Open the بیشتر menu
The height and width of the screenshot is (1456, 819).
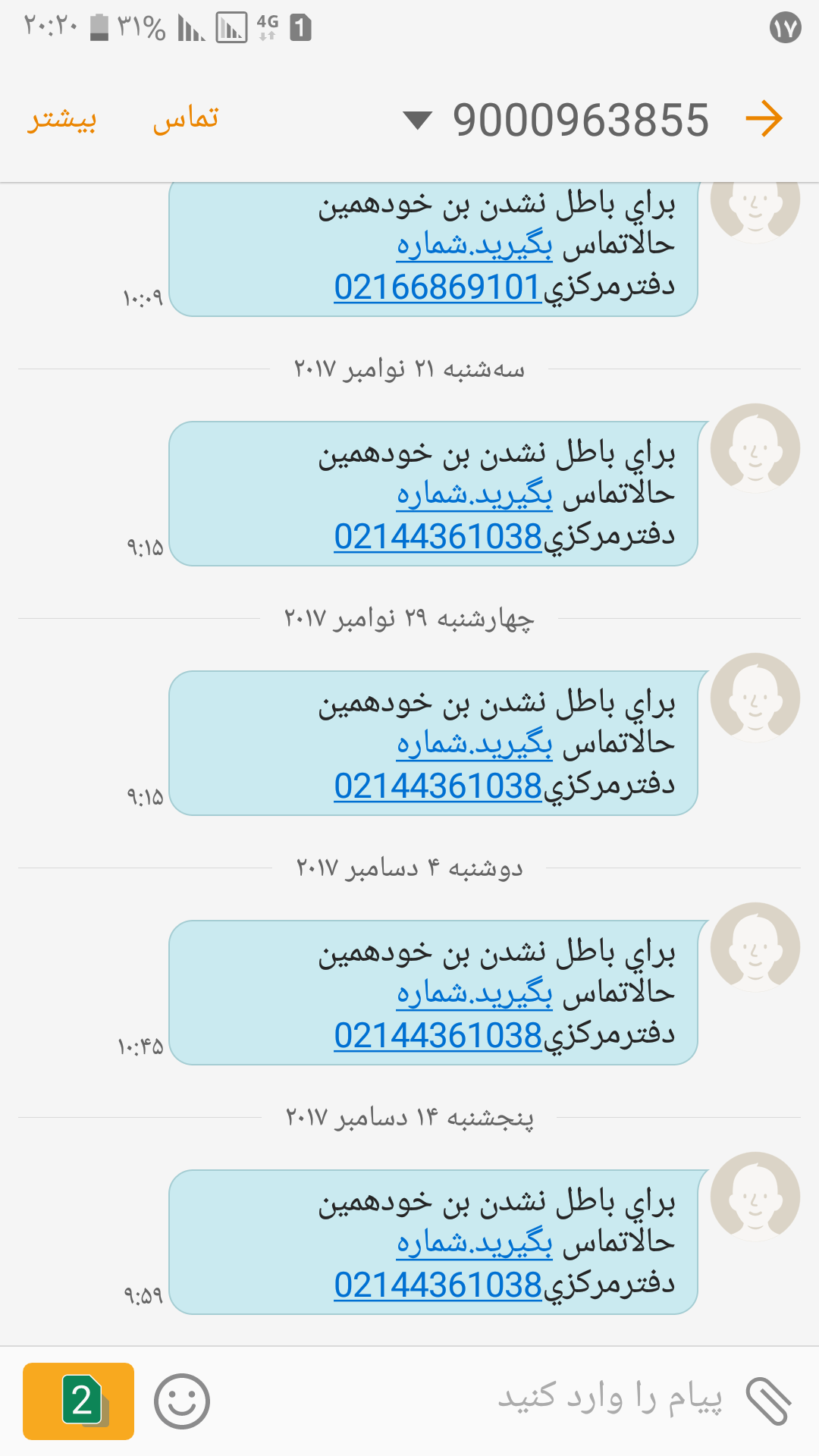62,119
